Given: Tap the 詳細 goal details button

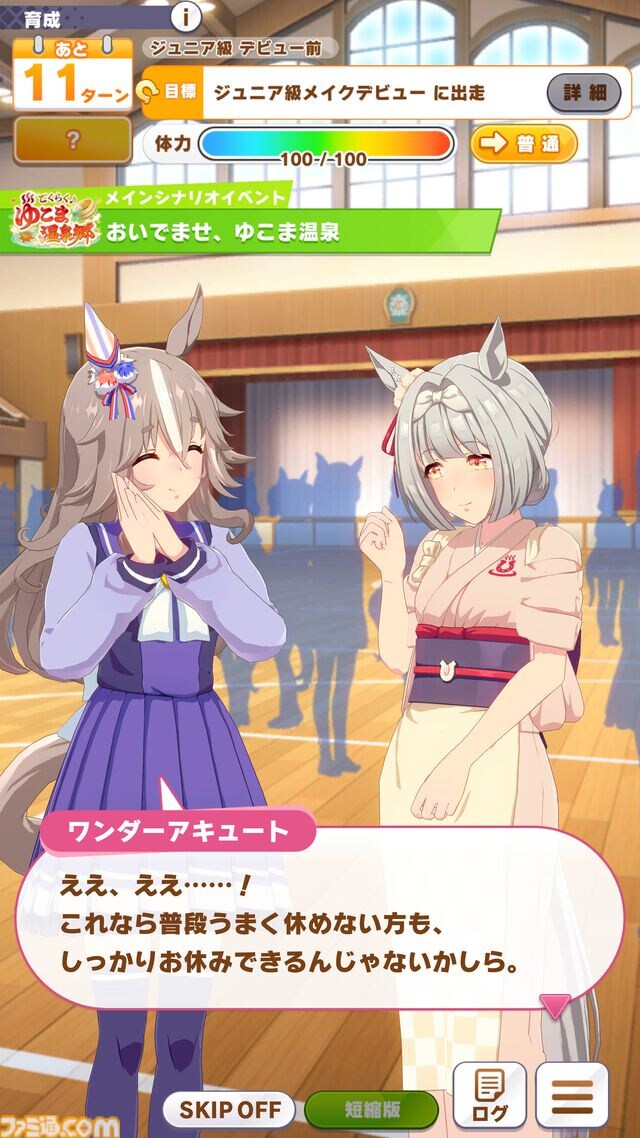Looking at the screenshot, I should (585, 93).
